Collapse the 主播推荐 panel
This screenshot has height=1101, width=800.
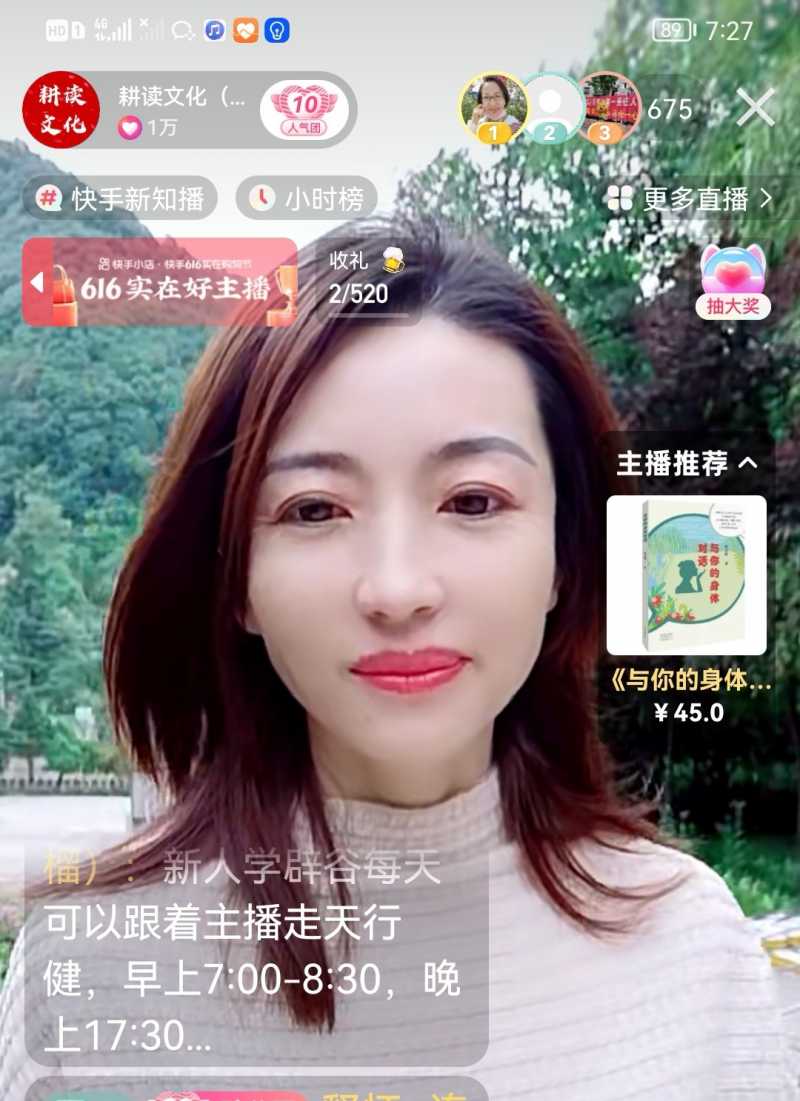point(746,463)
